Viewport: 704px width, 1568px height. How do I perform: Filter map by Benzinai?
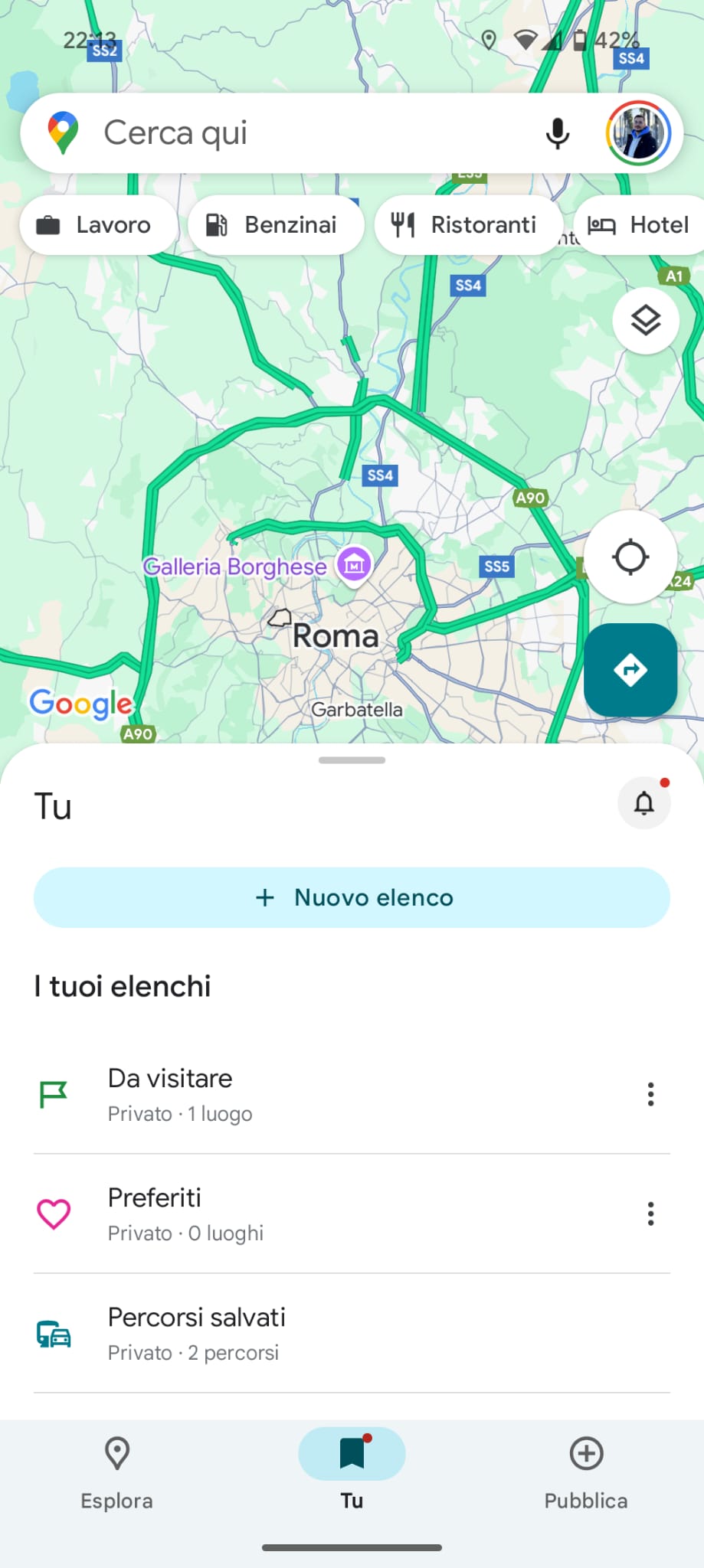tap(275, 225)
